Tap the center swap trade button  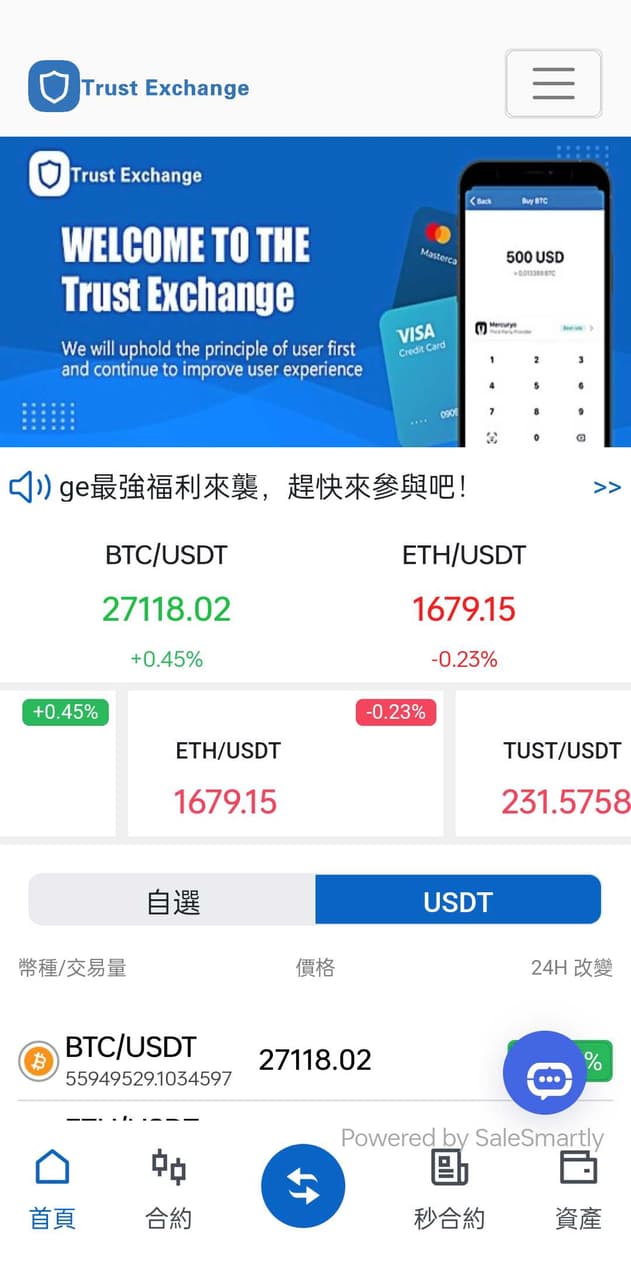tap(303, 1187)
